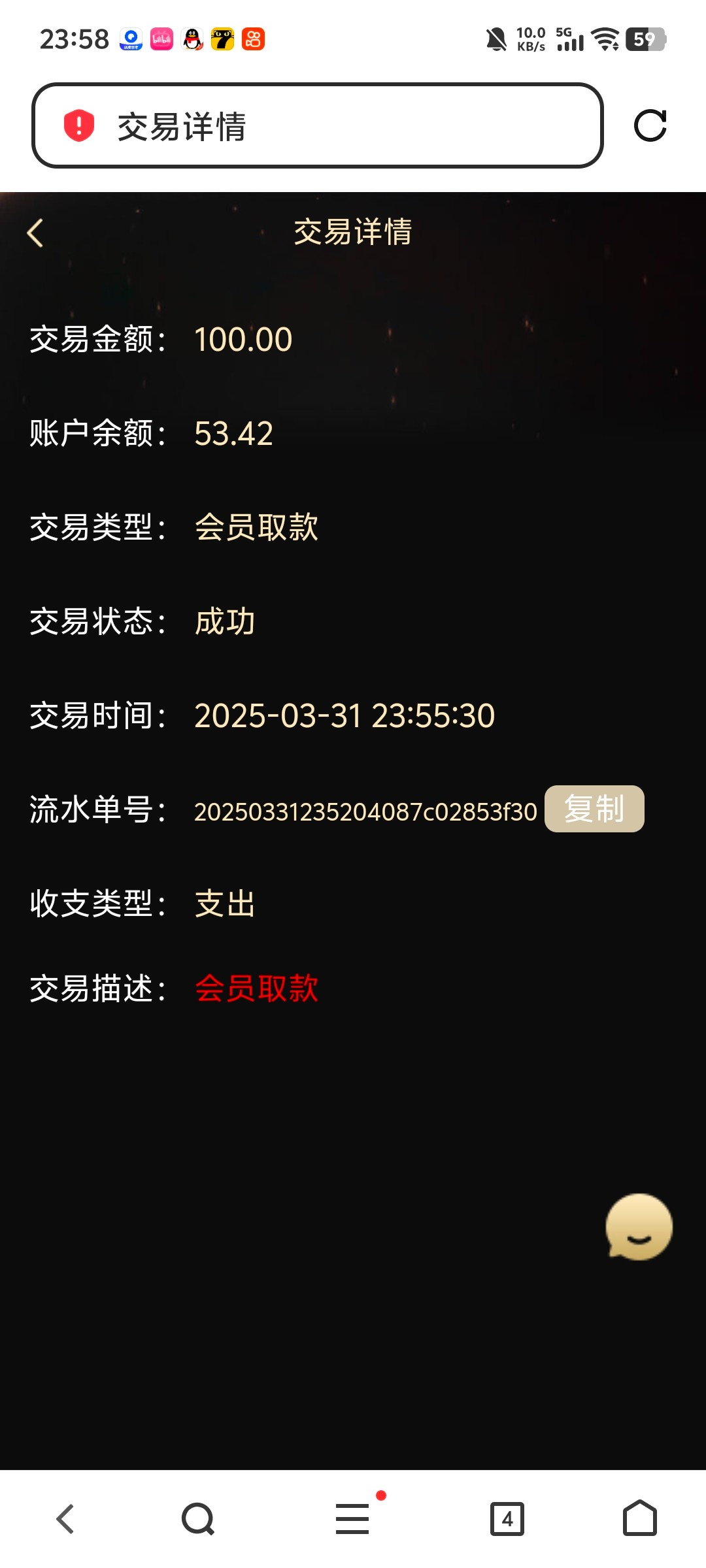Image resolution: width=706 pixels, height=1568 pixels.
Task: Tap the red shield site security icon
Action: (x=79, y=125)
